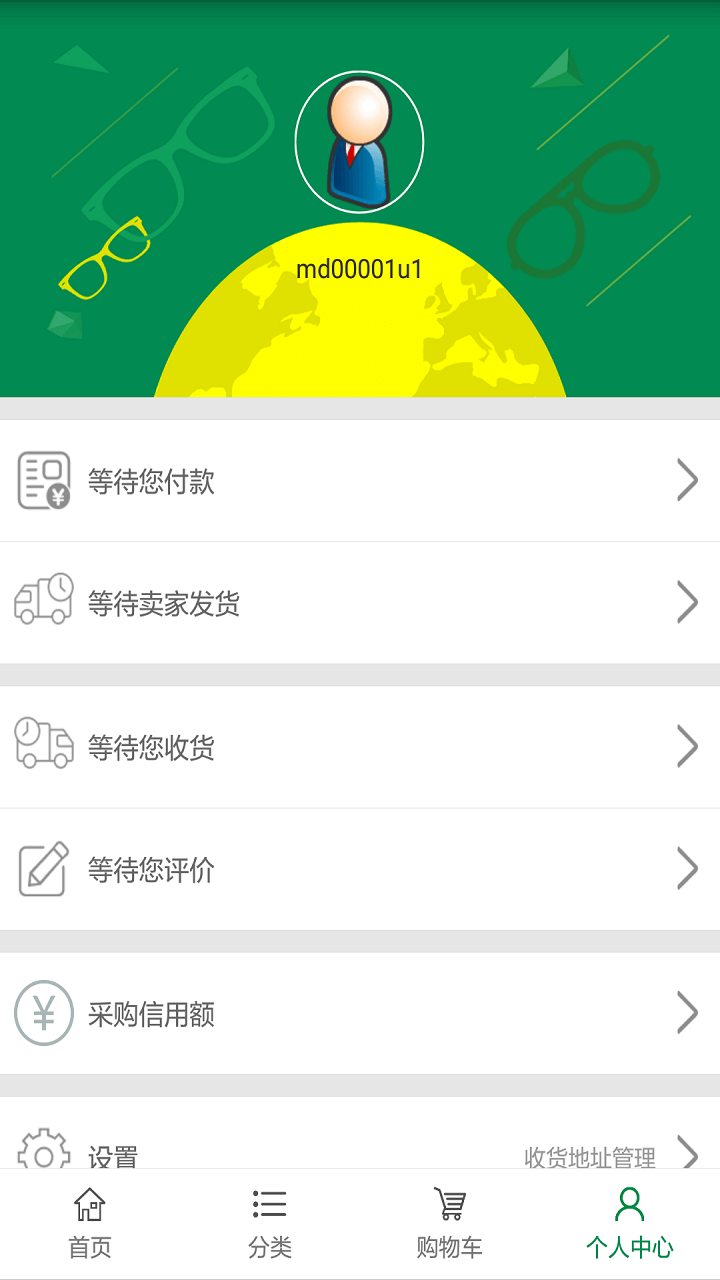Tap the profile avatar picture
This screenshot has width=720, height=1280.
point(359,142)
